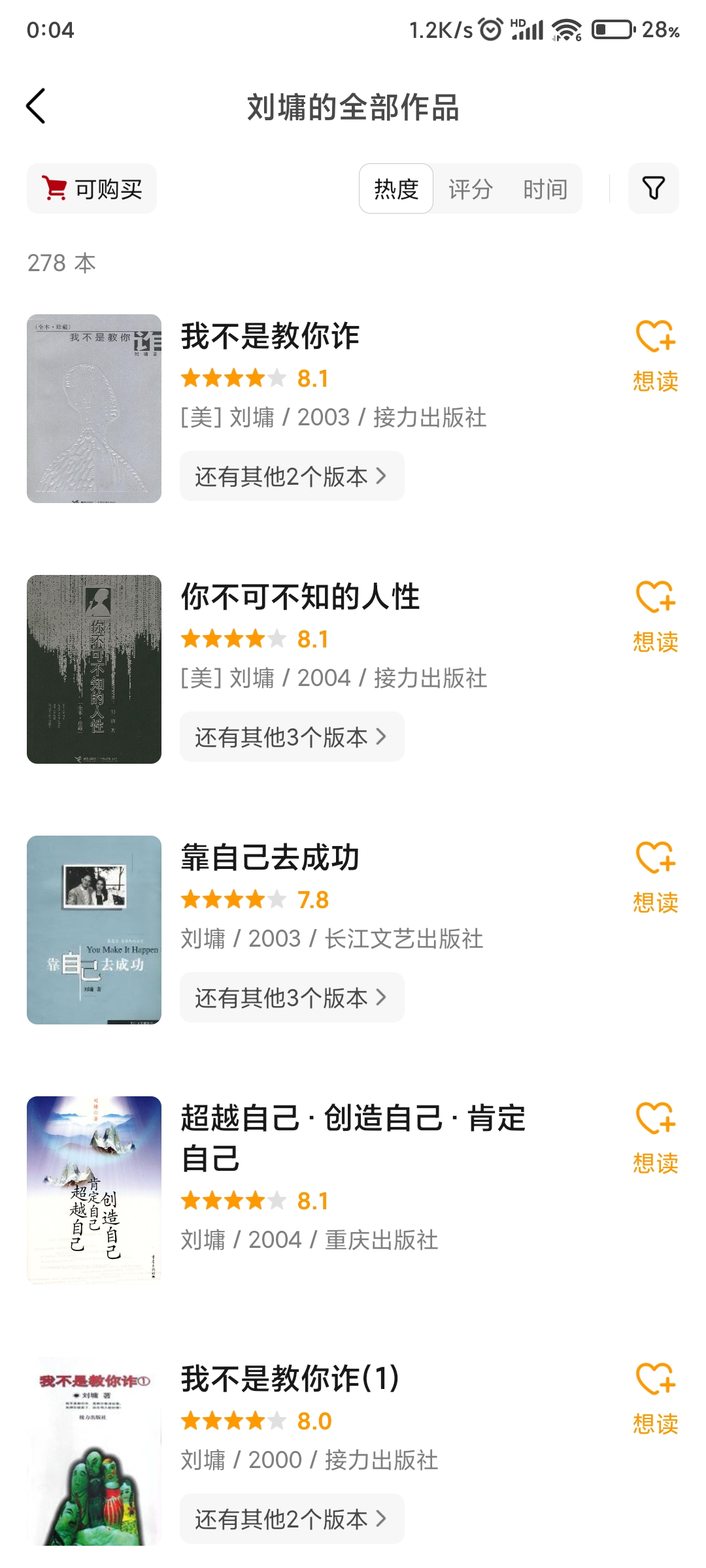This screenshot has width=706, height=1568.
Task: Open the book 你不可不知的人性
Action: point(300,596)
